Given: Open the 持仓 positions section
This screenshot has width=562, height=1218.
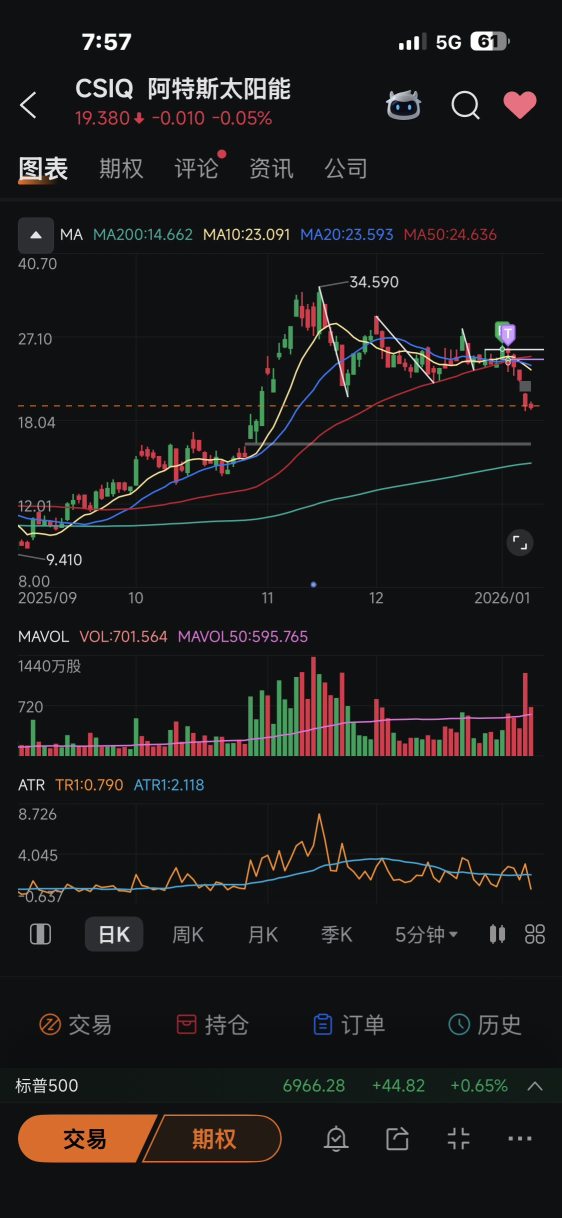Looking at the screenshot, I should pyautogui.click(x=212, y=1025).
